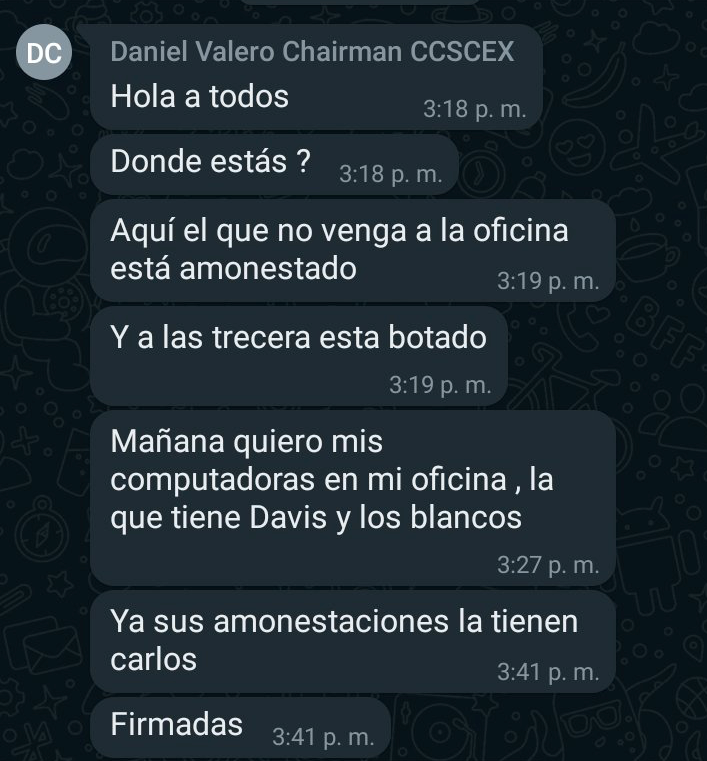Tap sender name Daniel Valero Chairman CCSCEX
The image size is (707, 761).
[312, 53]
